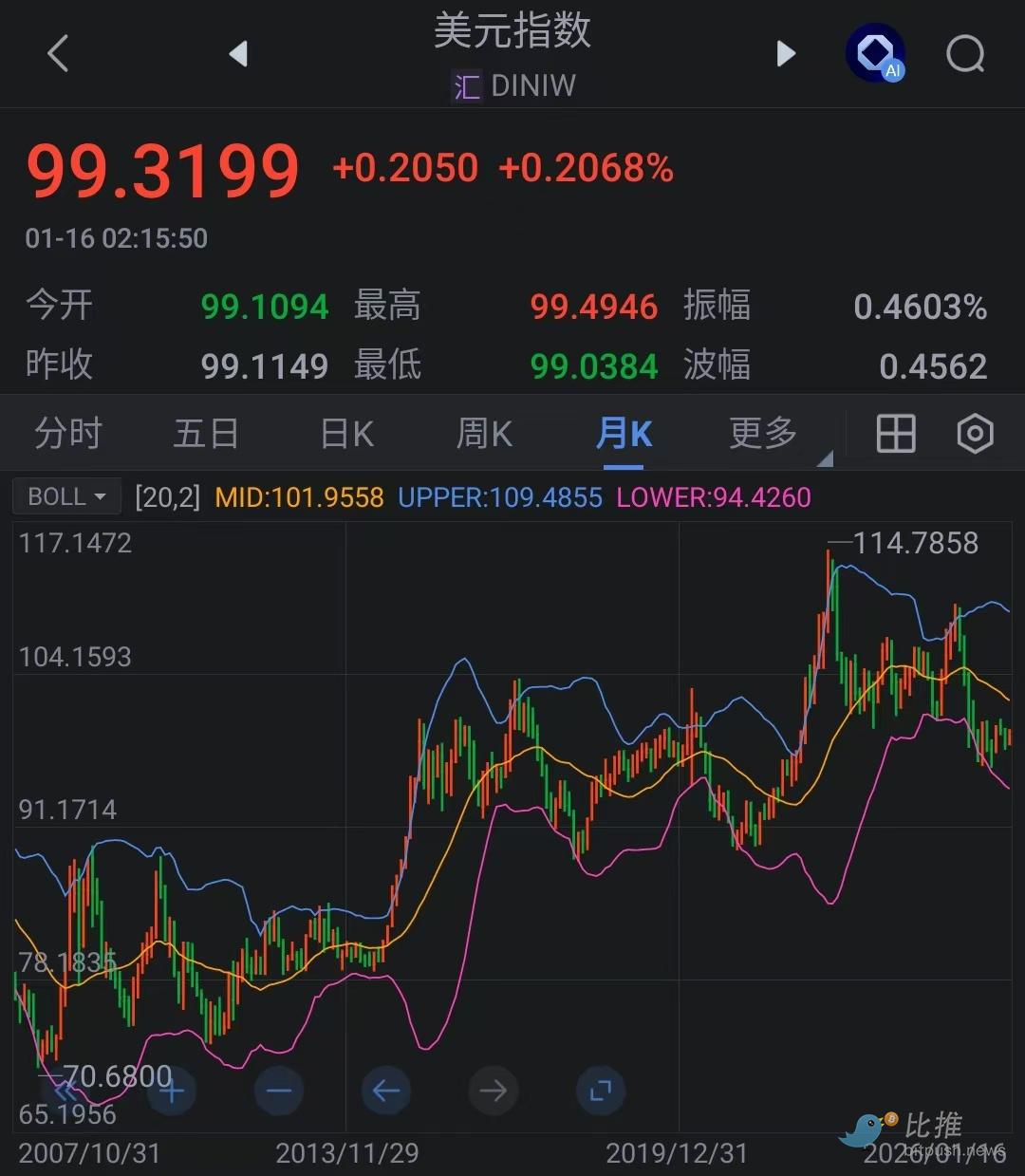The image size is (1025, 1176).
Task: Zoom out the chart with minus button
Action: (279, 1092)
